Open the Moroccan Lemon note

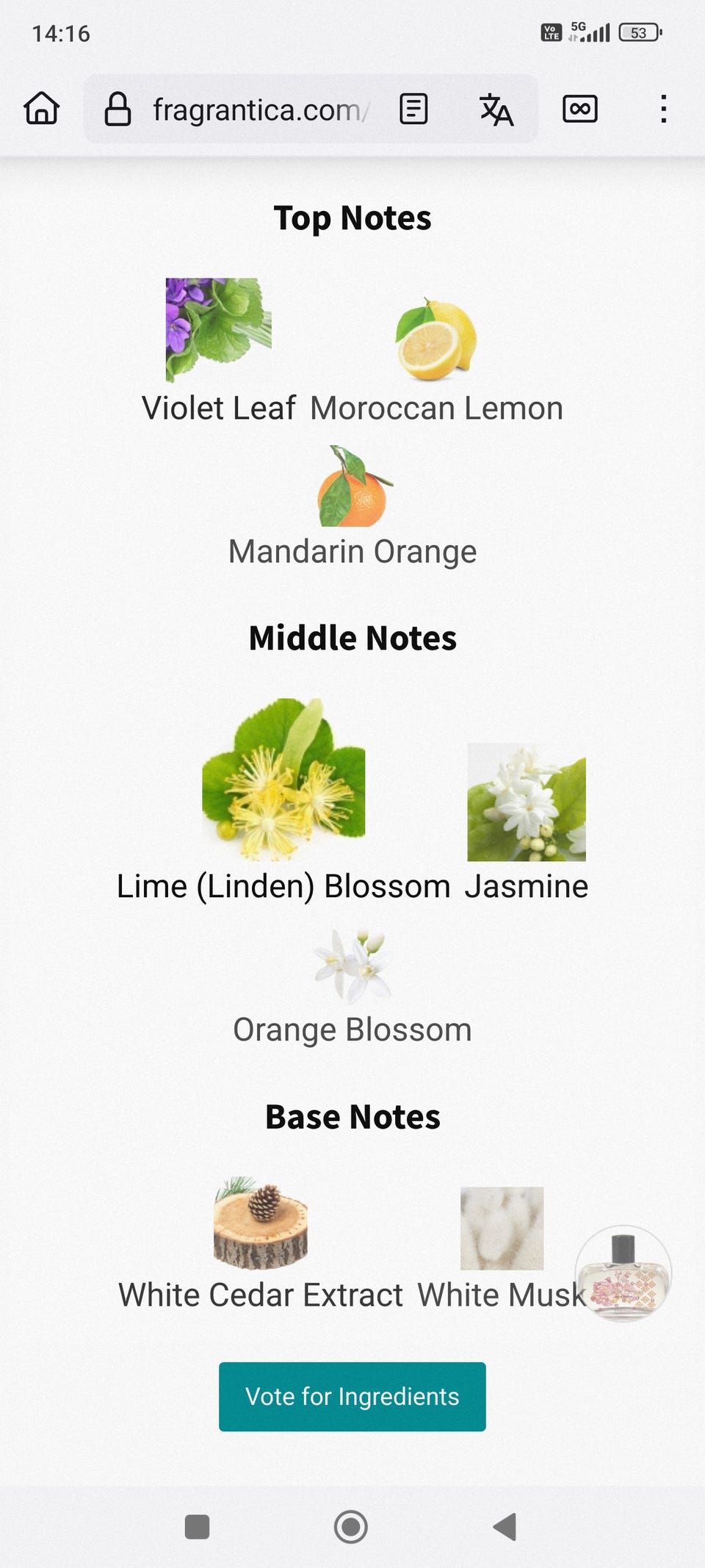point(437,359)
